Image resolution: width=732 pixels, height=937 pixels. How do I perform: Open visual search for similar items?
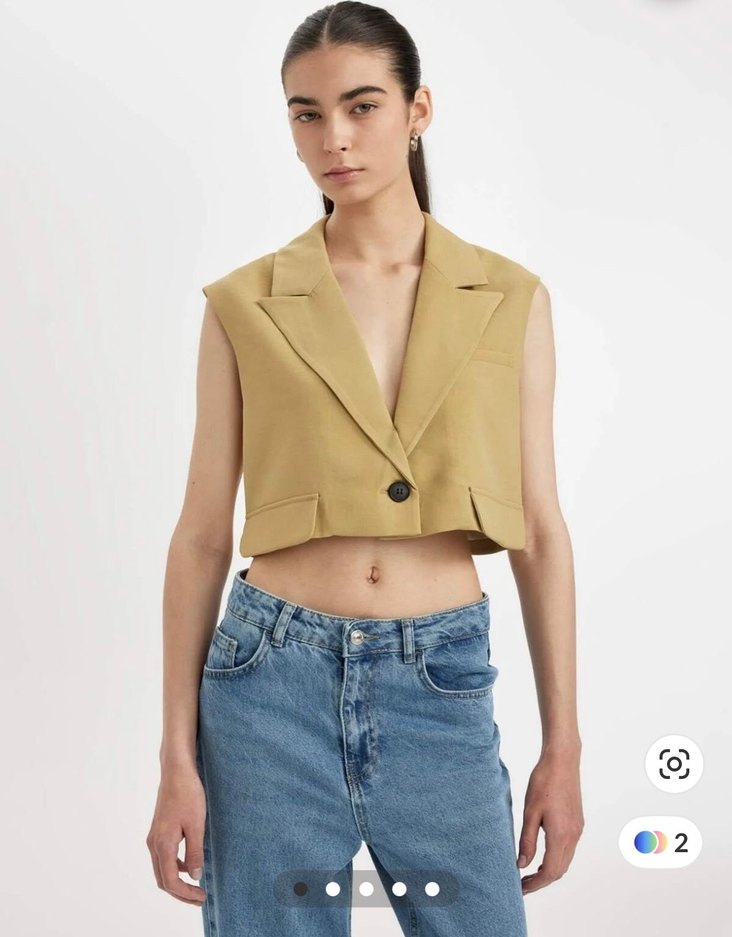(x=674, y=765)
